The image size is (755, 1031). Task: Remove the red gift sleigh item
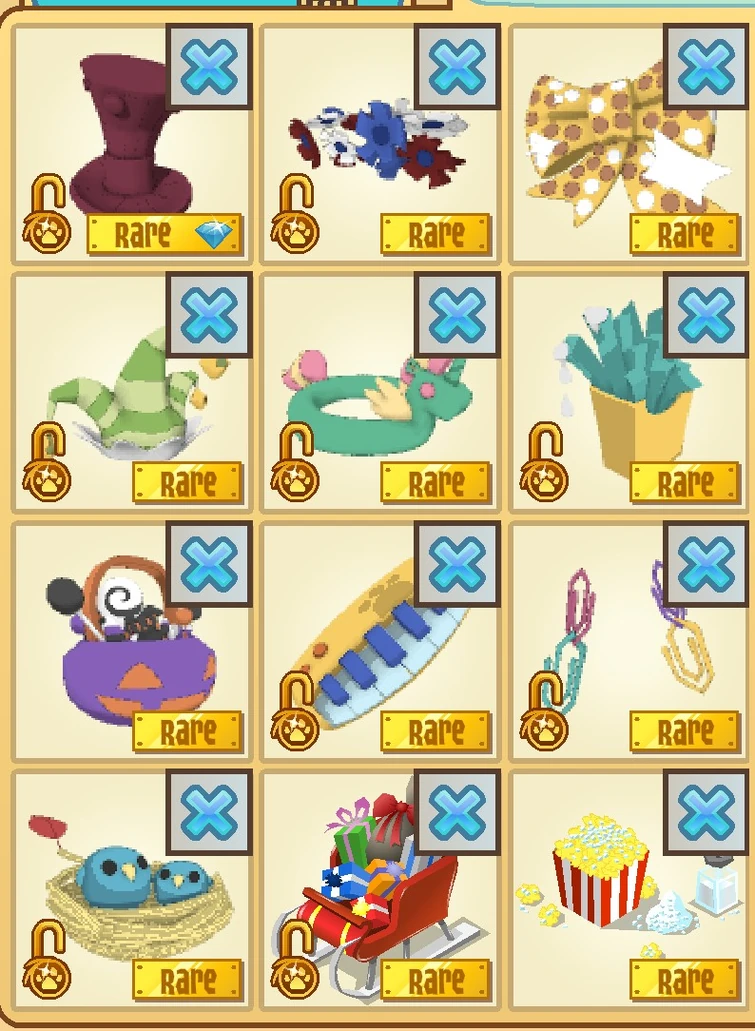point(457,811)
